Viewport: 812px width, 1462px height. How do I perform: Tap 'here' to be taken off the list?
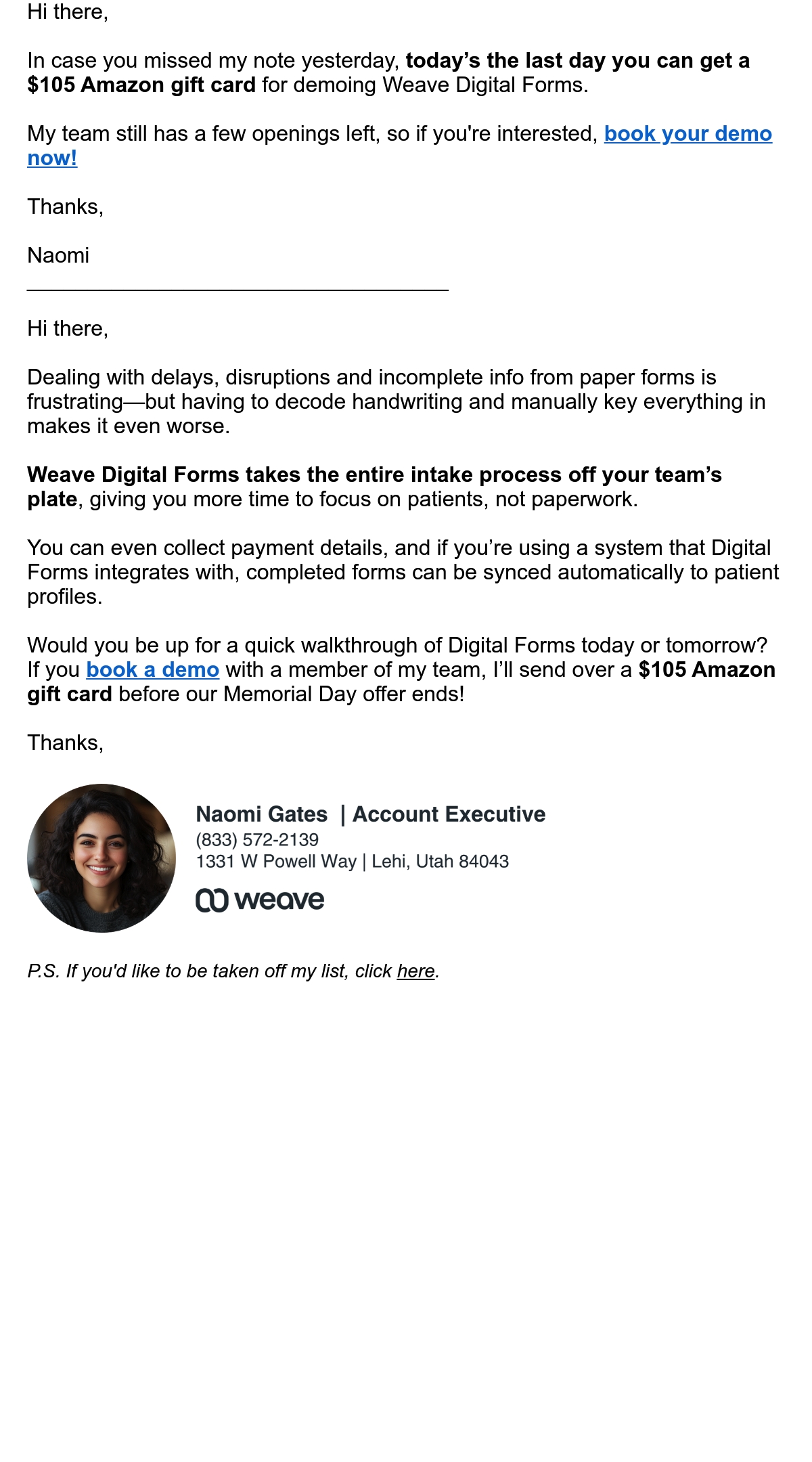(415, 971)
